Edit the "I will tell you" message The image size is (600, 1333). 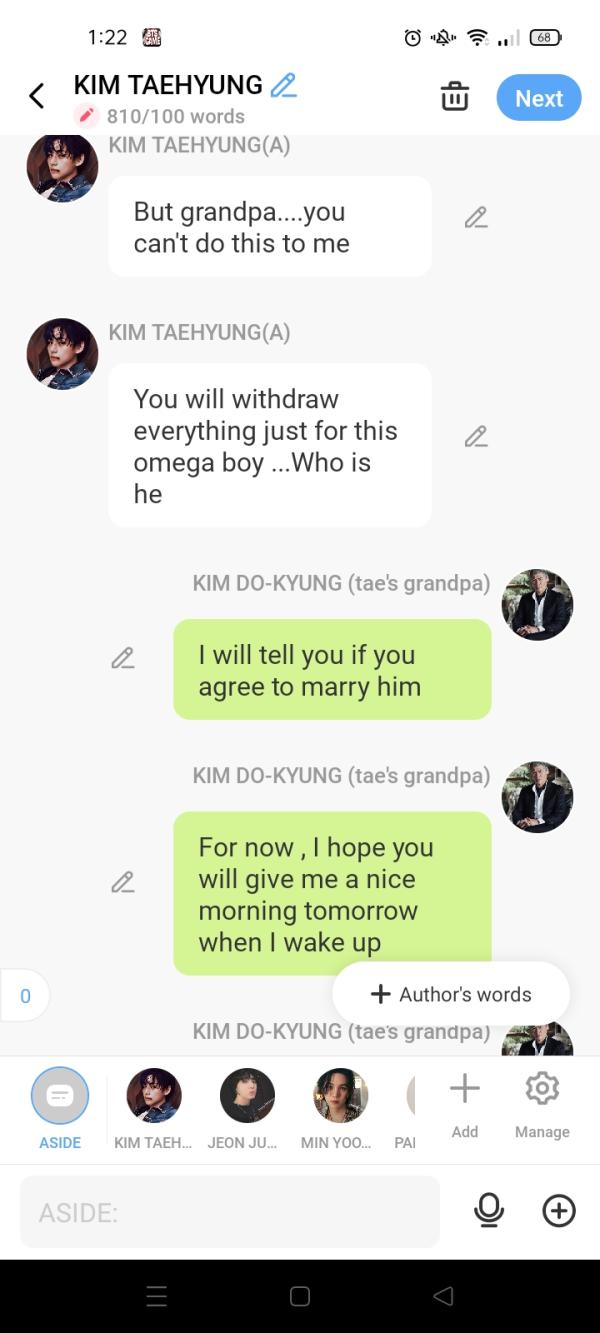(x=123, y=658)
